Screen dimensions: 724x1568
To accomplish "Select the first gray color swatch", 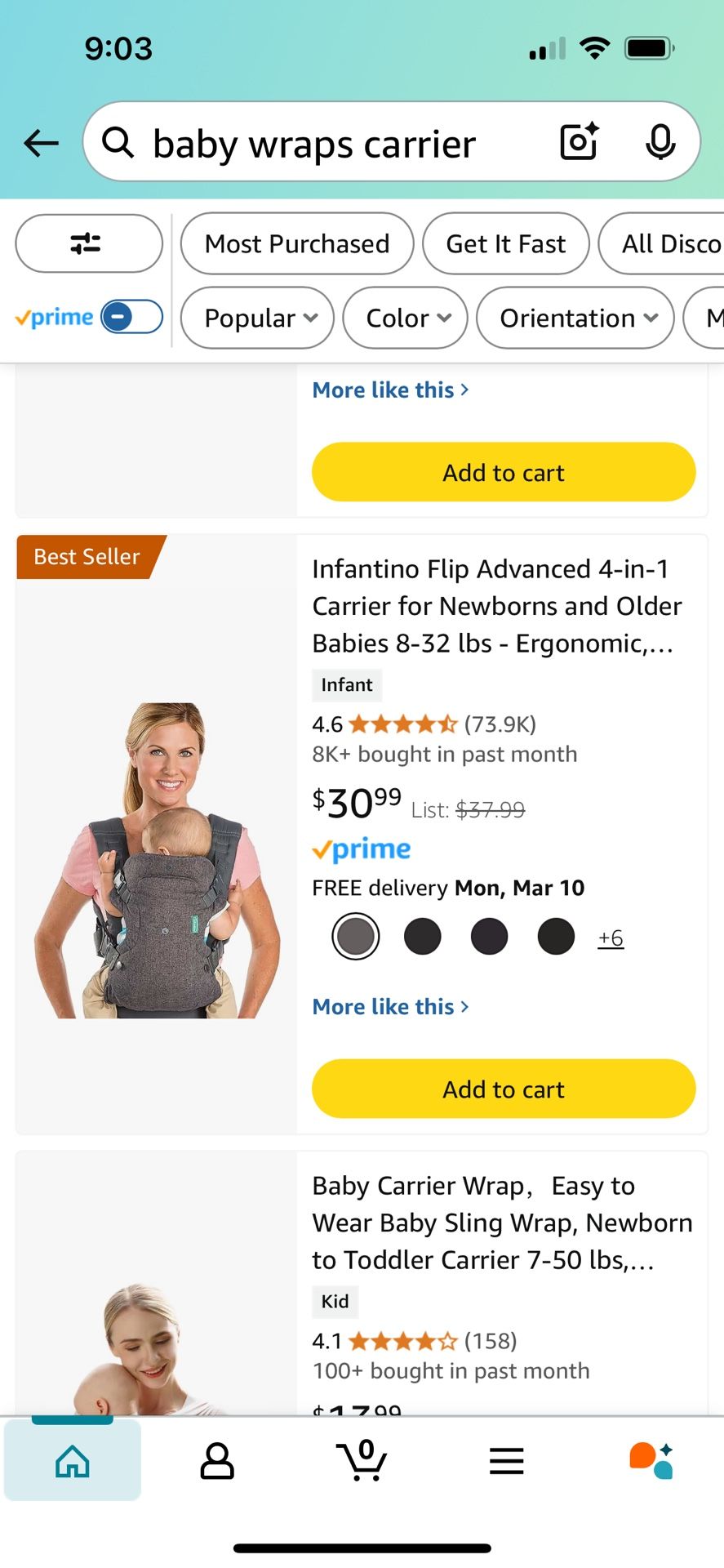I will [x=356, y=937].
